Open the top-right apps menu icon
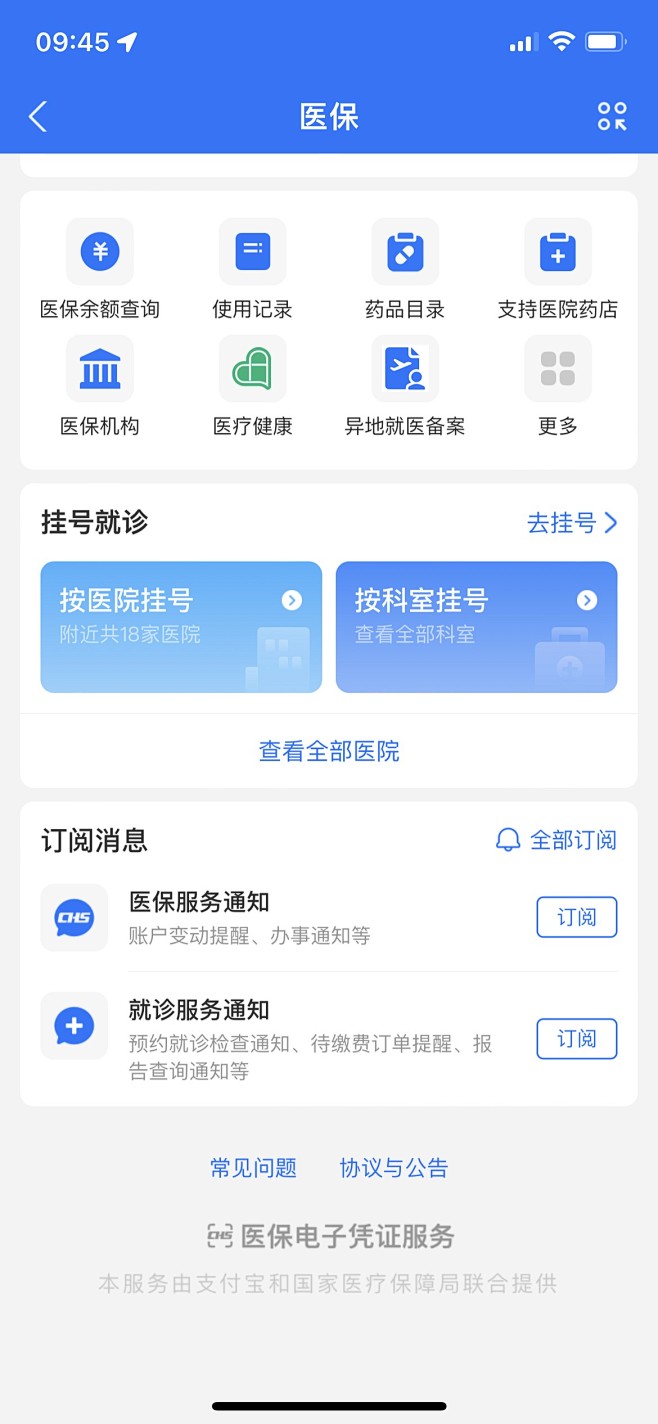This screenshot has height=1424, width=658. [x=612, y=117]
